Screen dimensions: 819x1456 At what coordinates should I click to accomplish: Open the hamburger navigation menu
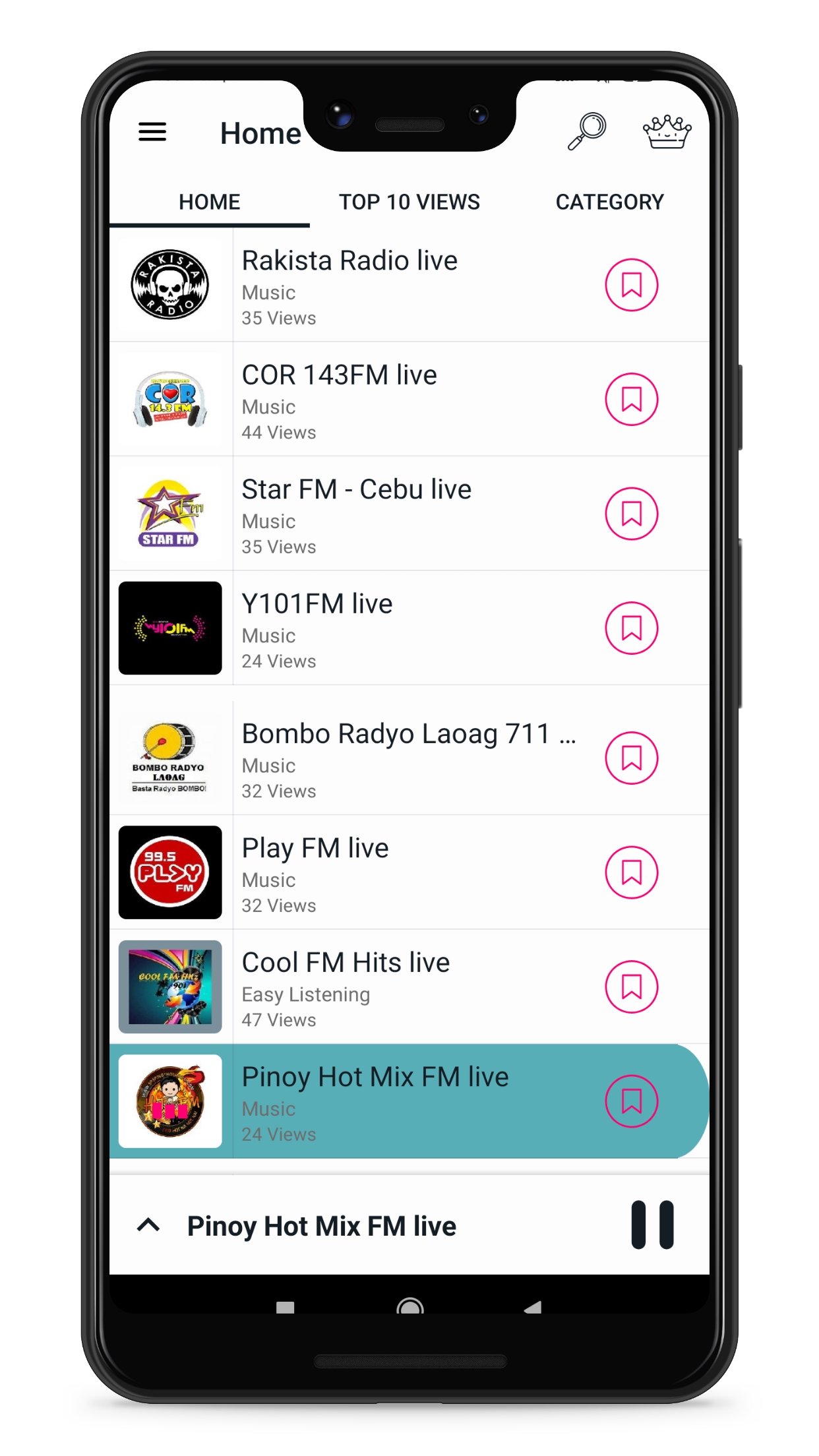[152, 133]
